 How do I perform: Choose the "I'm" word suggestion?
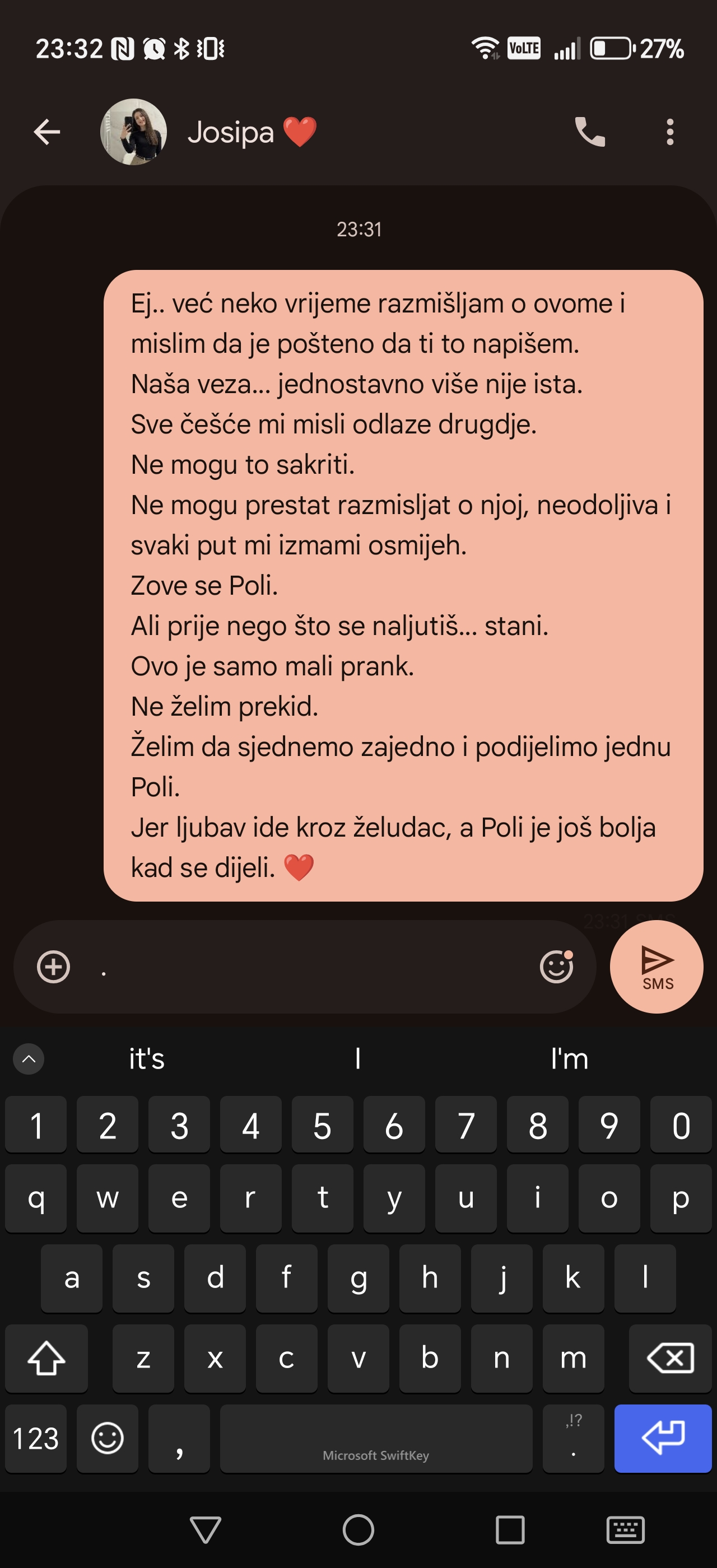[569, 1059]
